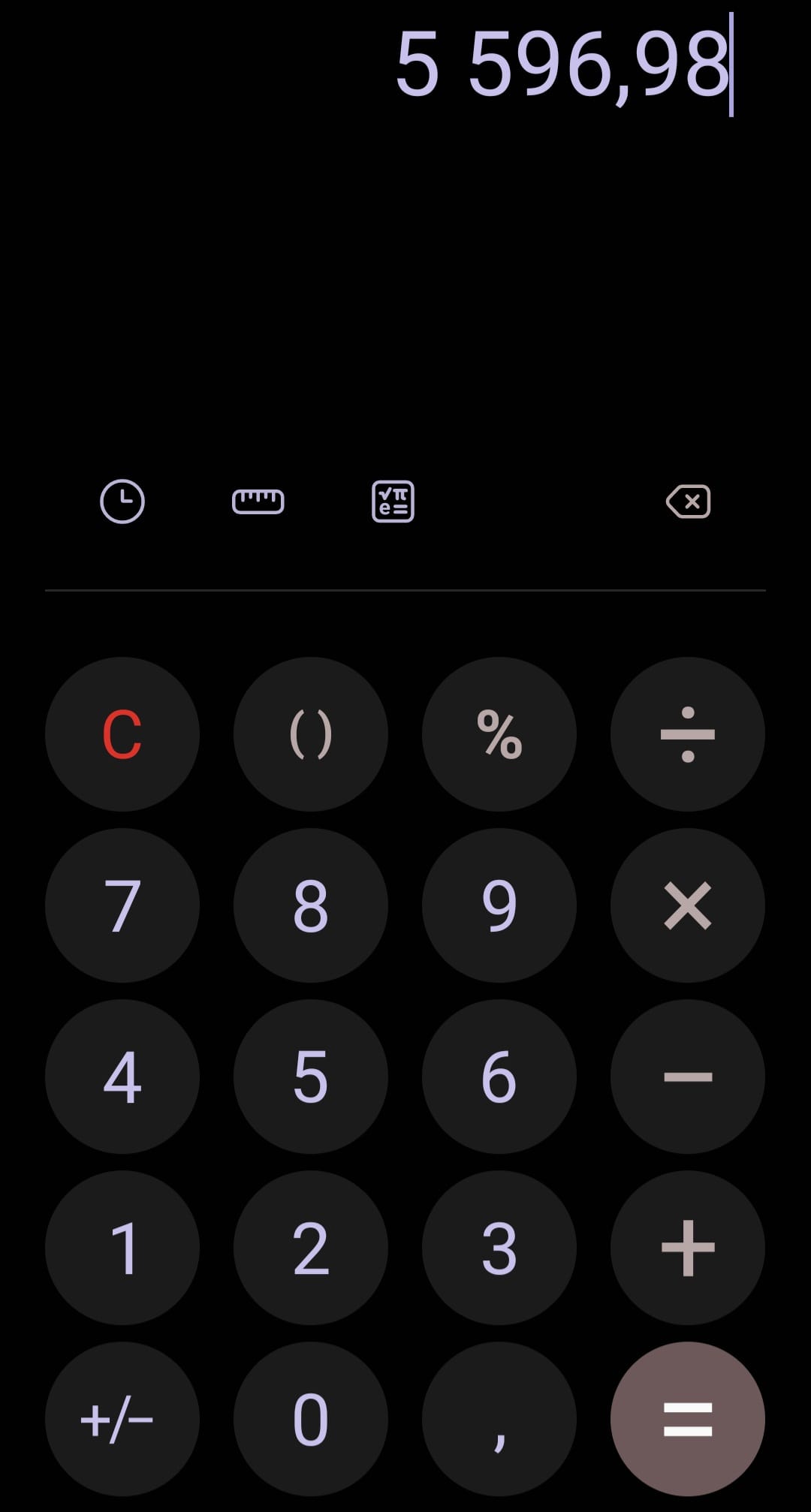This screenshot has width=811, height=1512.
Task: Enter digit 5
Action: pyautogui.click(x=311, y=1077)
